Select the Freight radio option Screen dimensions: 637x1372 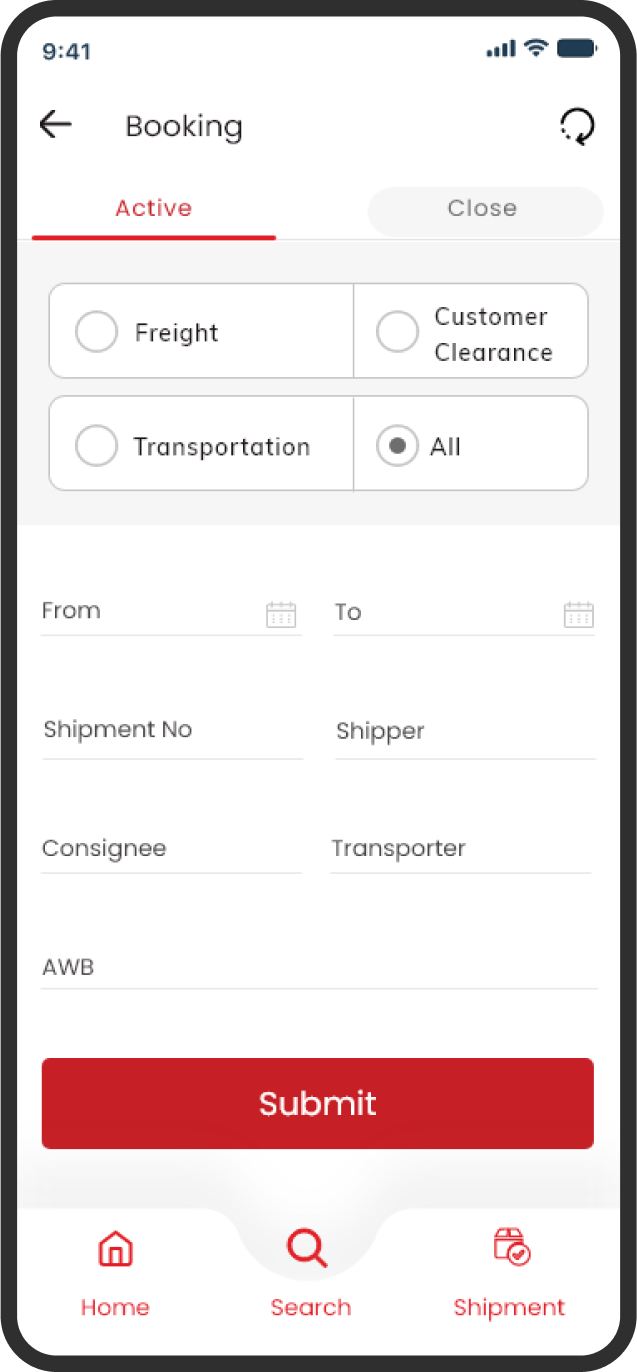point(201,331)
